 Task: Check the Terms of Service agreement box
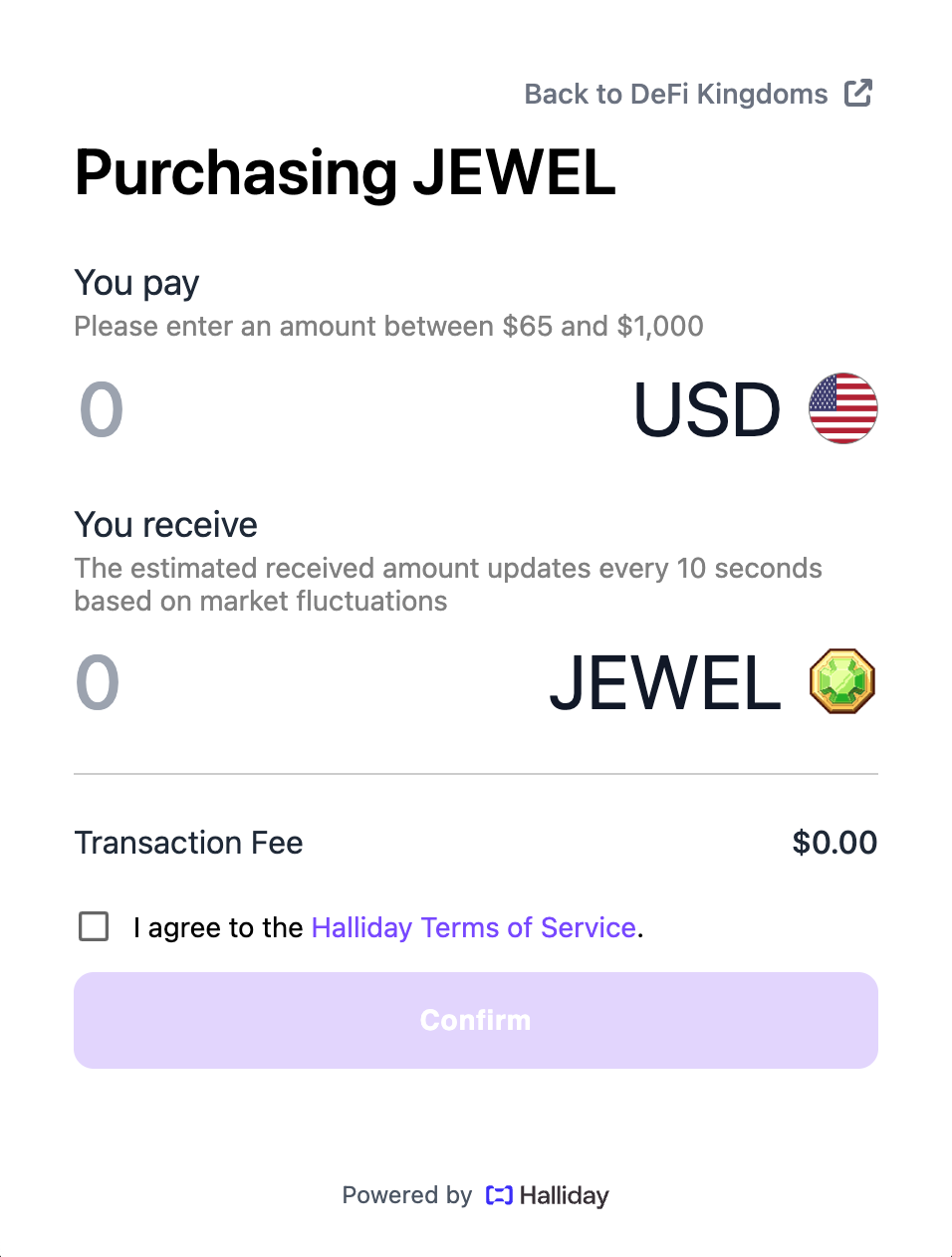coord(94,926)
